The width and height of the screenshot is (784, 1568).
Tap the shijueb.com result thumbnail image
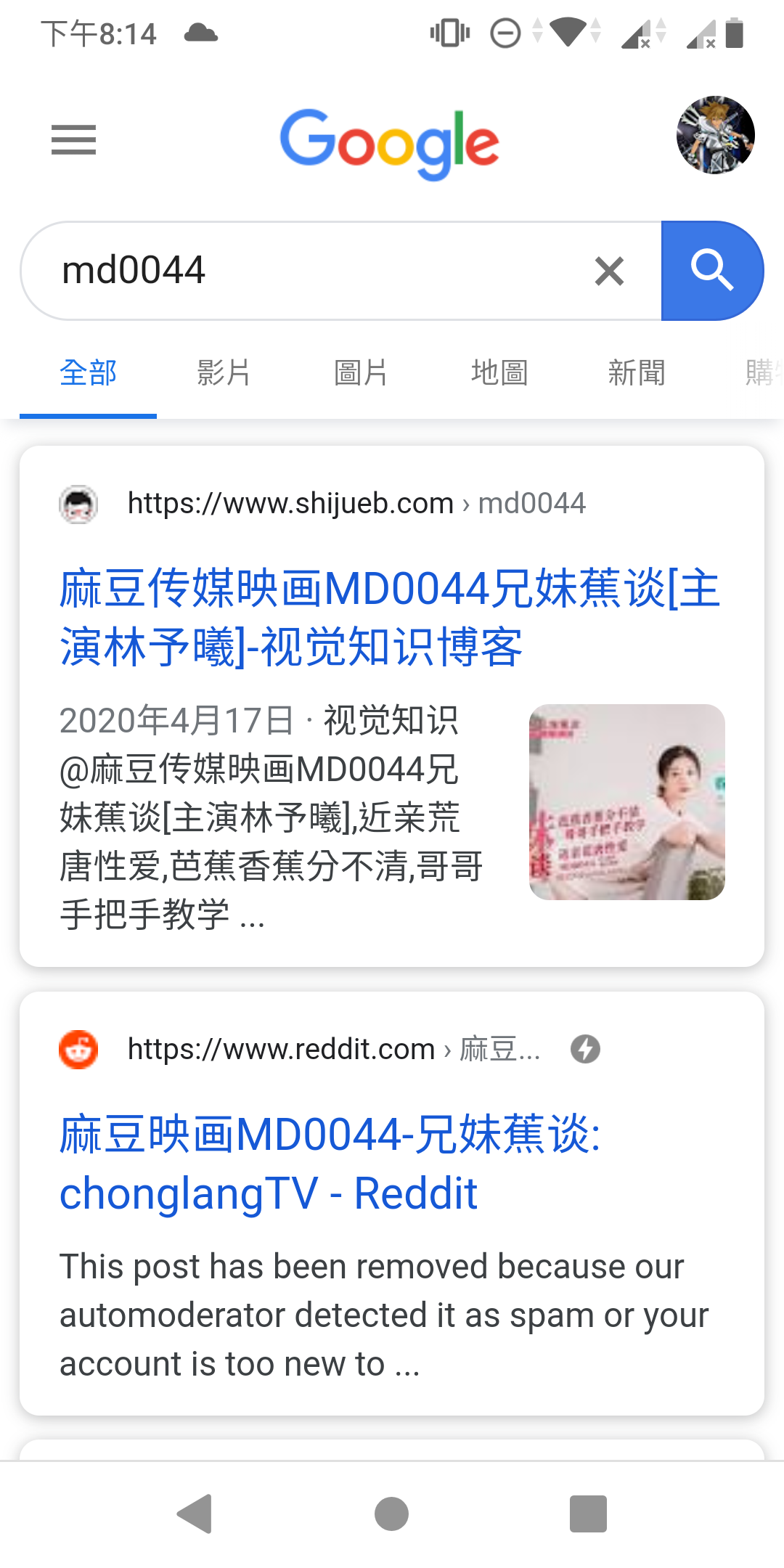click(627, 802)
